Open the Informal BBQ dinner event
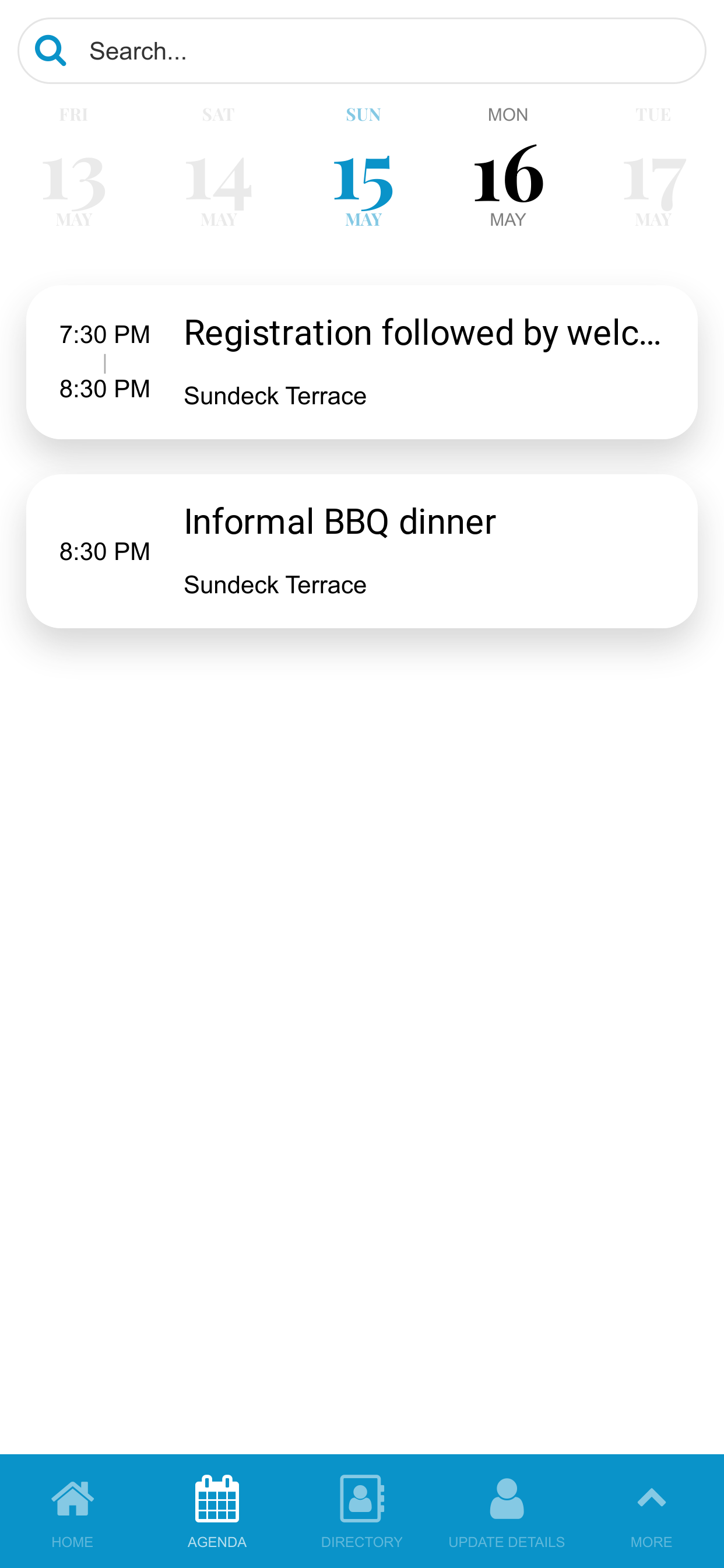The height and width of the screenshot is (1568, 724). (362, 551)
